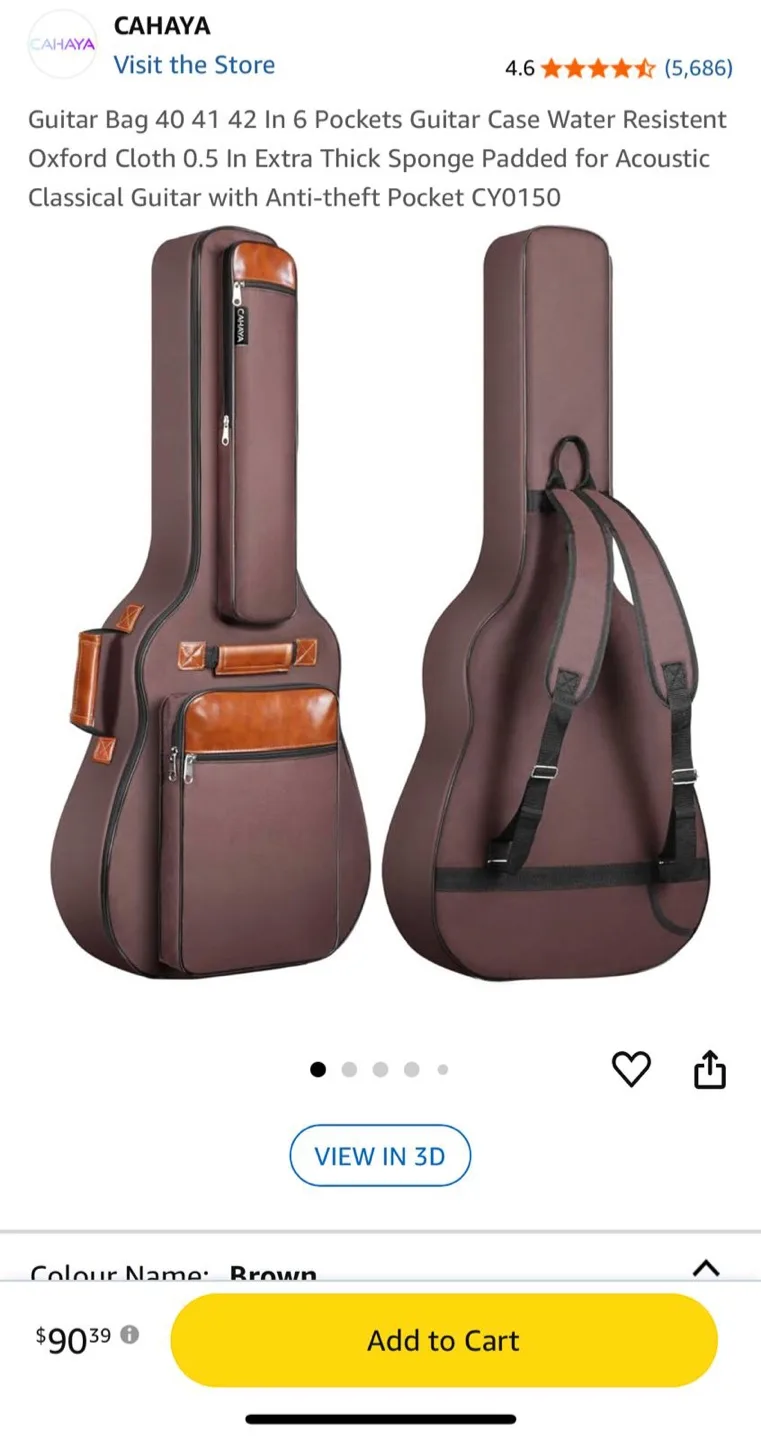Tap the VIEW IN 3D button
Viewport: 761px width, 1440px height.
pos(380,1156)
